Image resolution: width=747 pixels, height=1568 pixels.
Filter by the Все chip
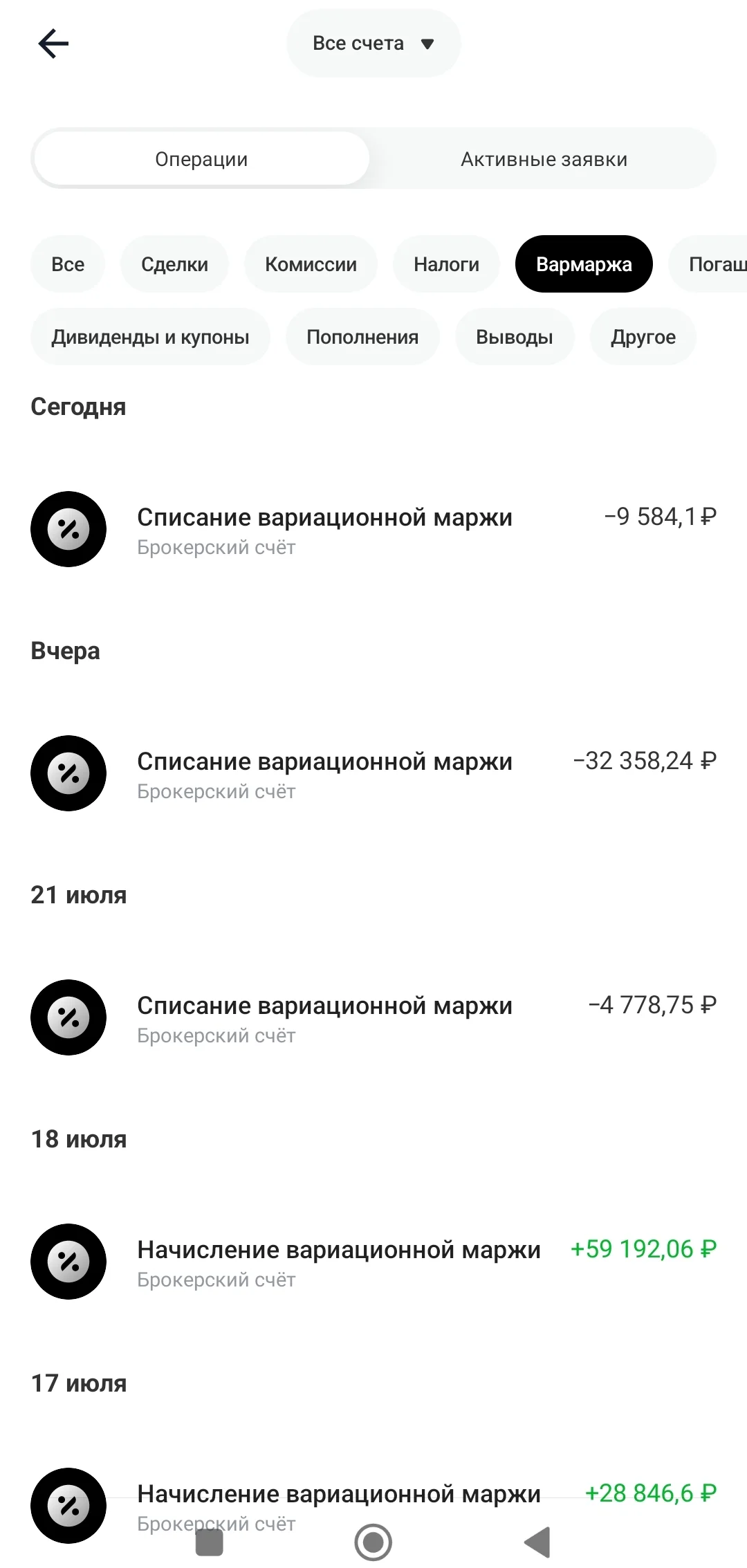click(68, 264)
